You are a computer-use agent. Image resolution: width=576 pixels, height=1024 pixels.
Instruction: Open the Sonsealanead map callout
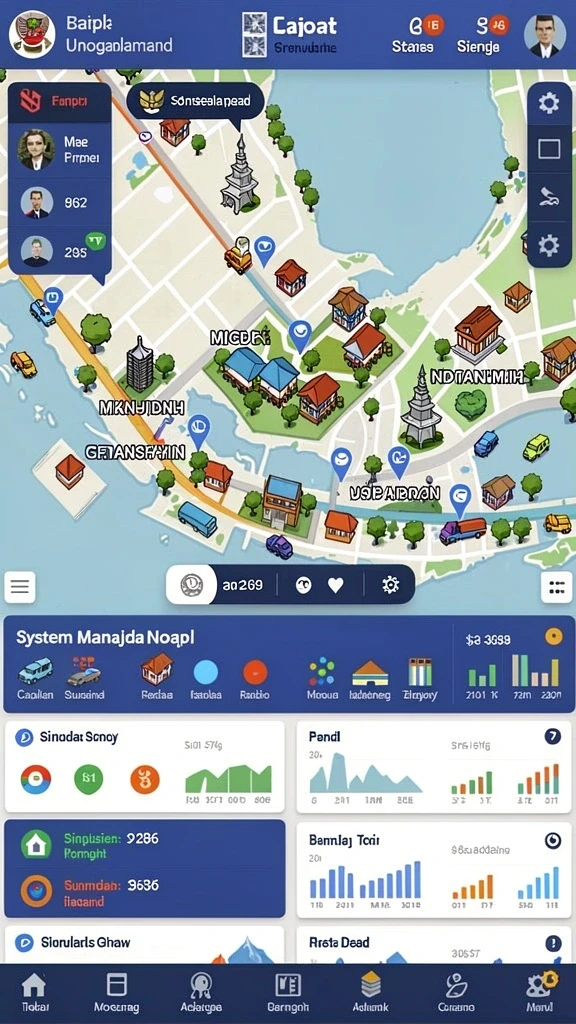pyautogui.click(x=195, y=101)
